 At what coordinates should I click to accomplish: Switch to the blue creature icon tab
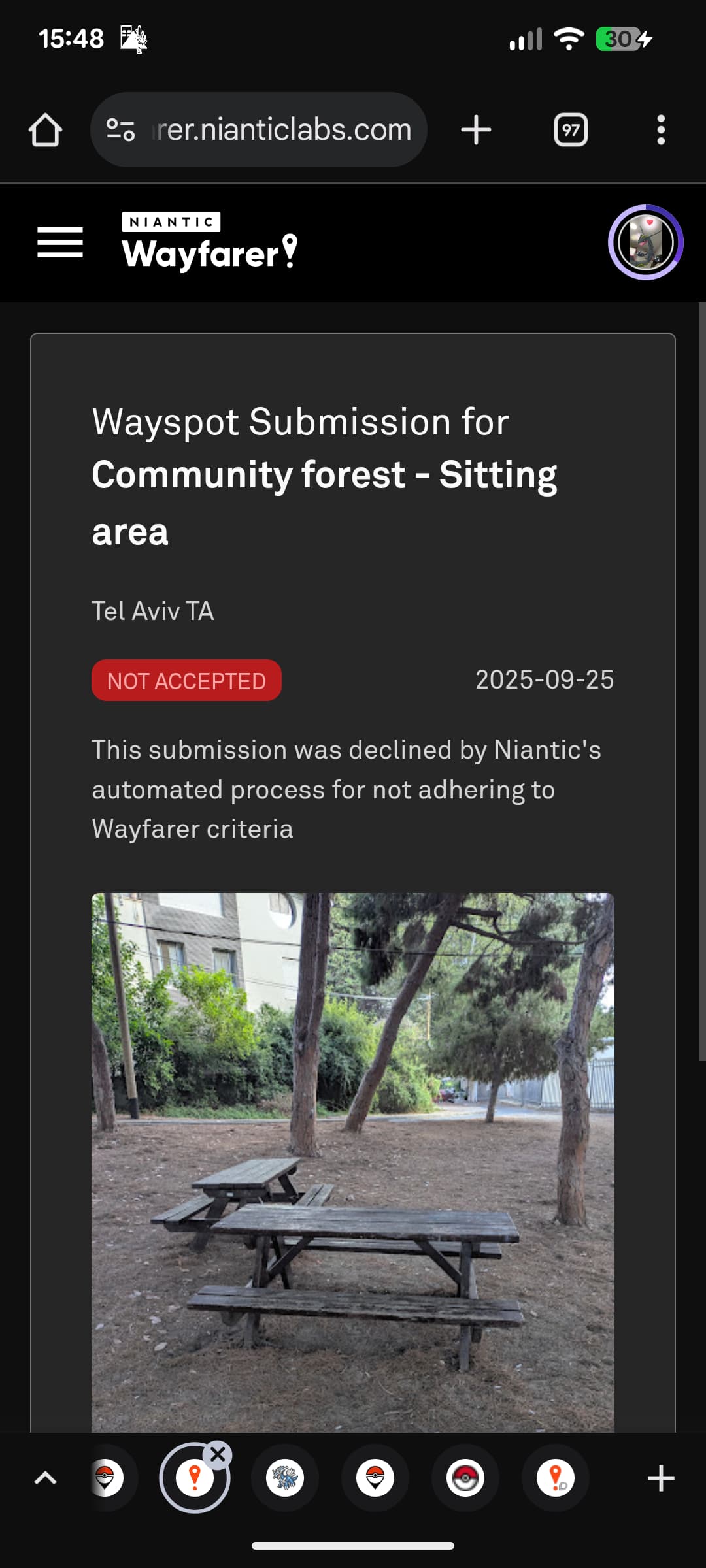pyautogui.click(x=285, y=1478)
